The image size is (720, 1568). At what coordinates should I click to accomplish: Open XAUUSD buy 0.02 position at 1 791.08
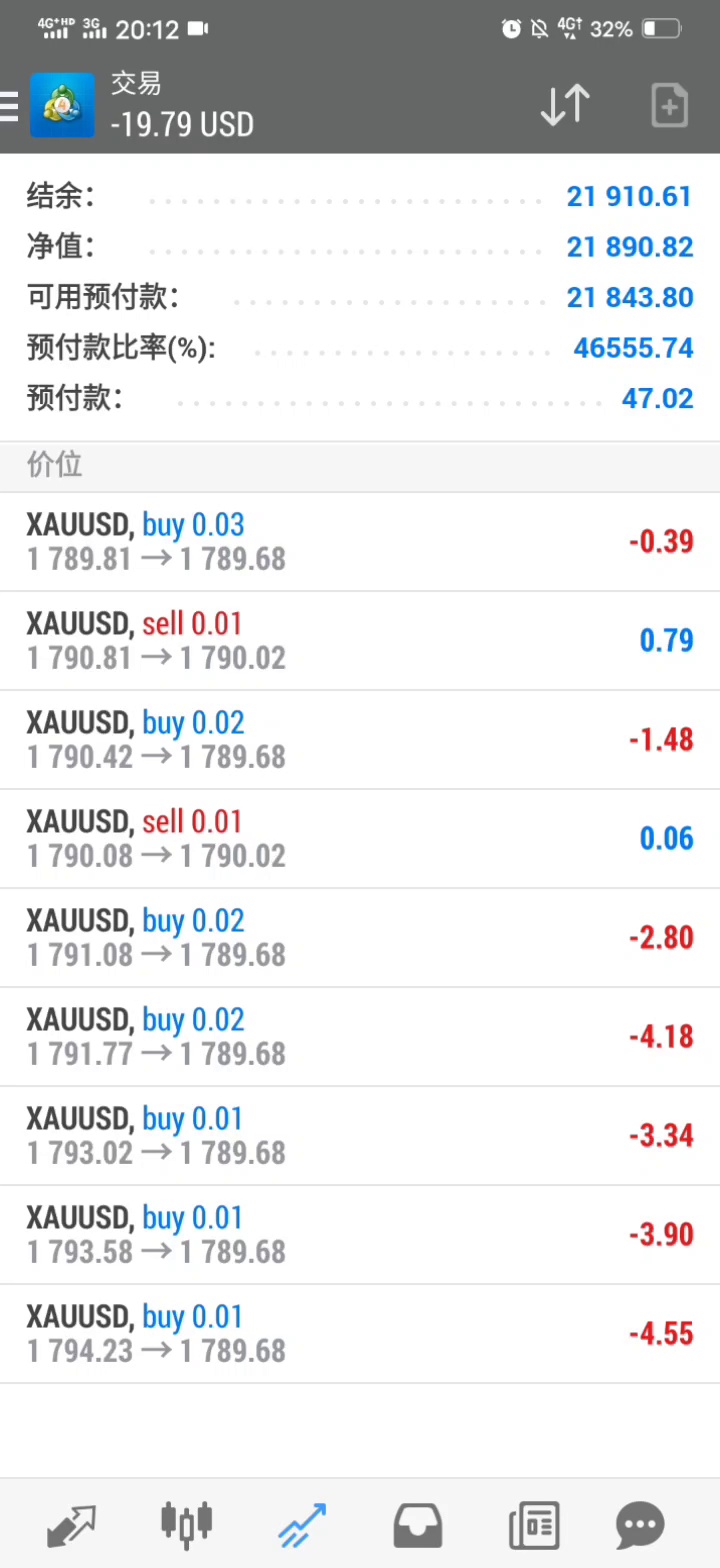tap(360, 937)
